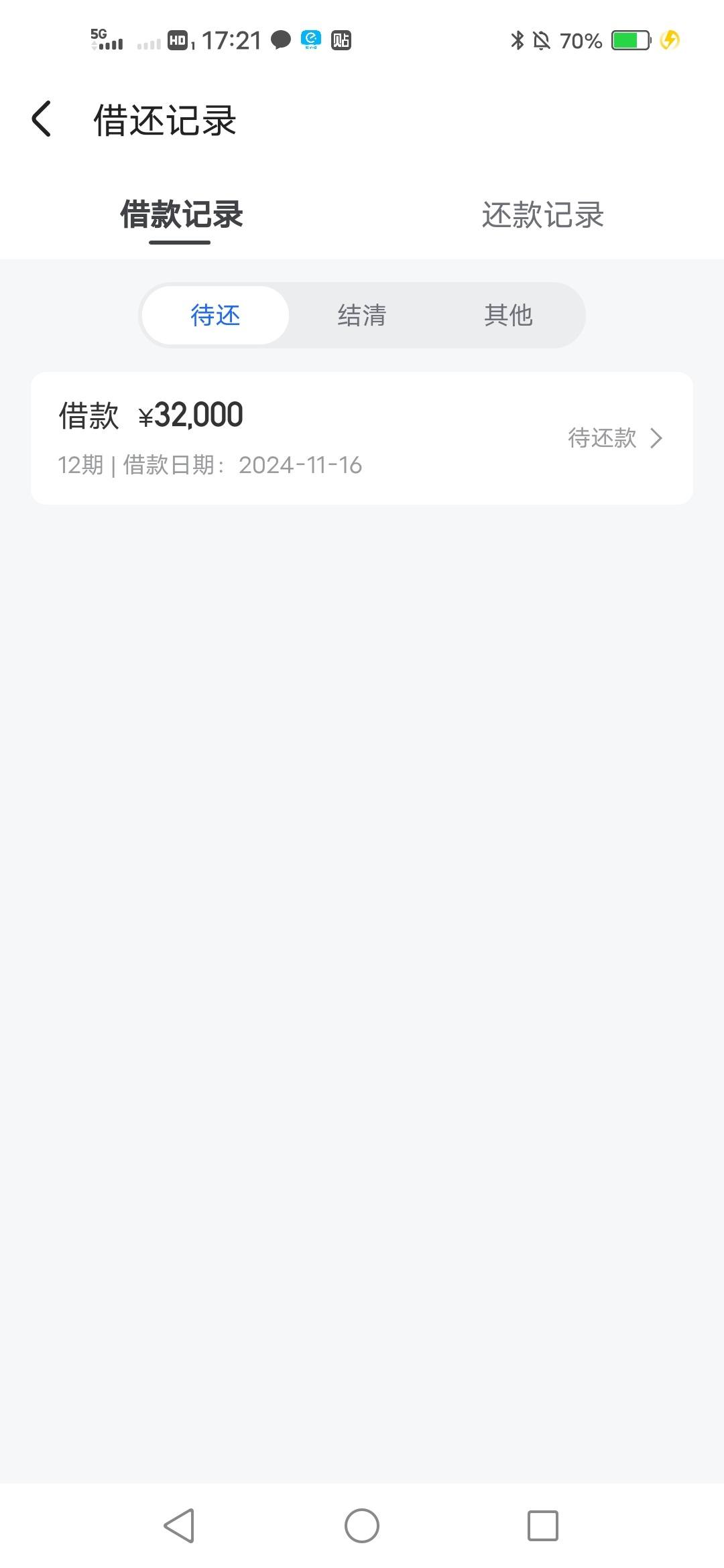The height and width of the screenshot is (1568, 724).
Task: Open the recent apps view
Action: [543, 1526]
